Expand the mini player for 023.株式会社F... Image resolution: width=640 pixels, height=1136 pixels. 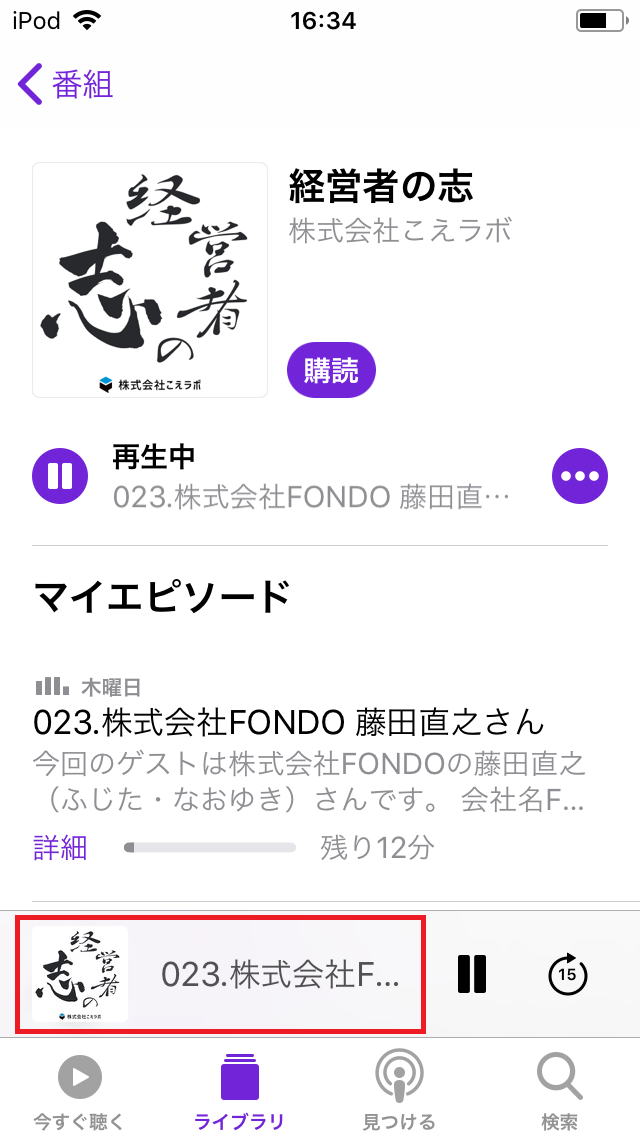coord(220,974)
